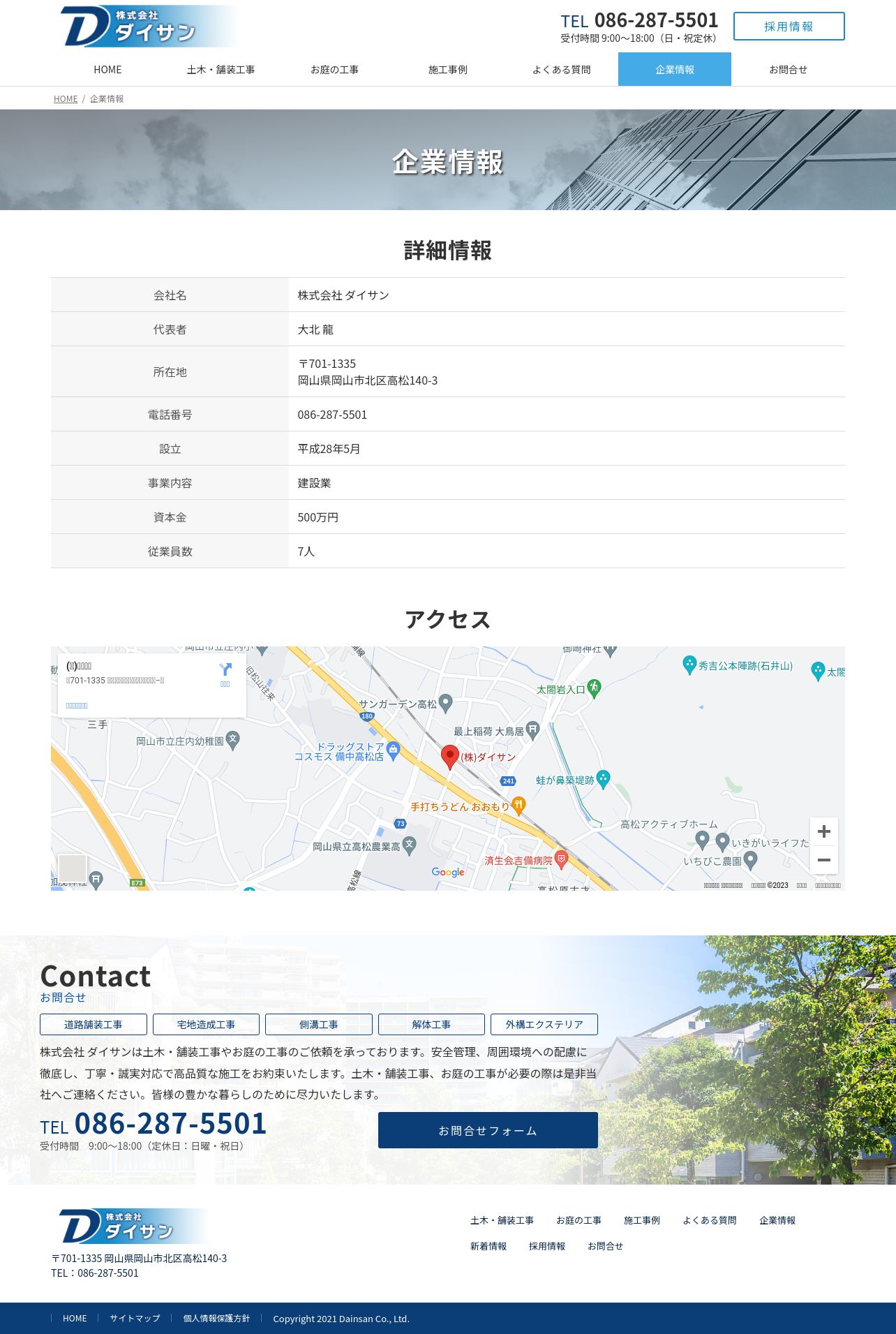View 個人情報保護方針 in the bottom bar
This screenshot has height=1334, width=896.
pos(216,1318)
